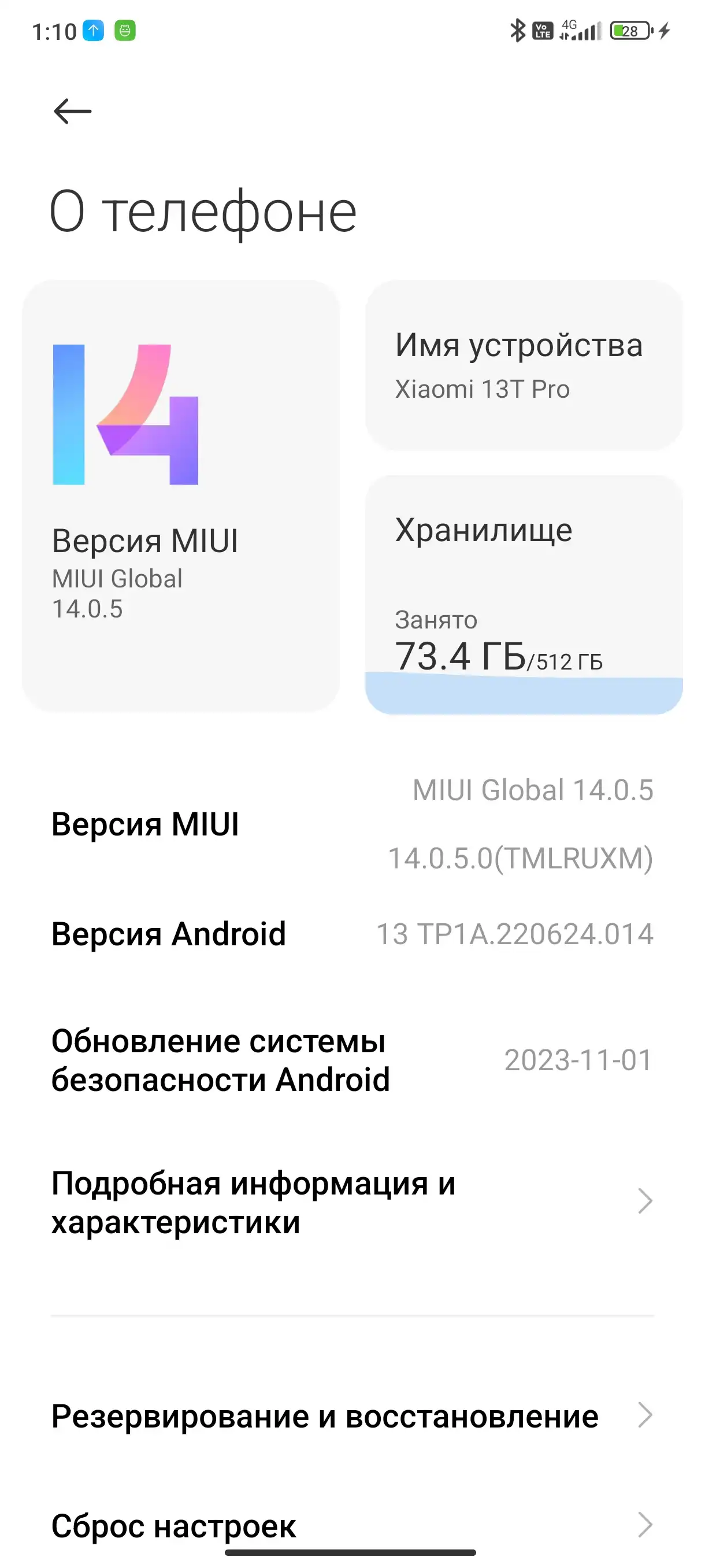The image size is (705, 1568).
Task: Open Обновление системы безопасности Android row
Action: pos(352,1060)
